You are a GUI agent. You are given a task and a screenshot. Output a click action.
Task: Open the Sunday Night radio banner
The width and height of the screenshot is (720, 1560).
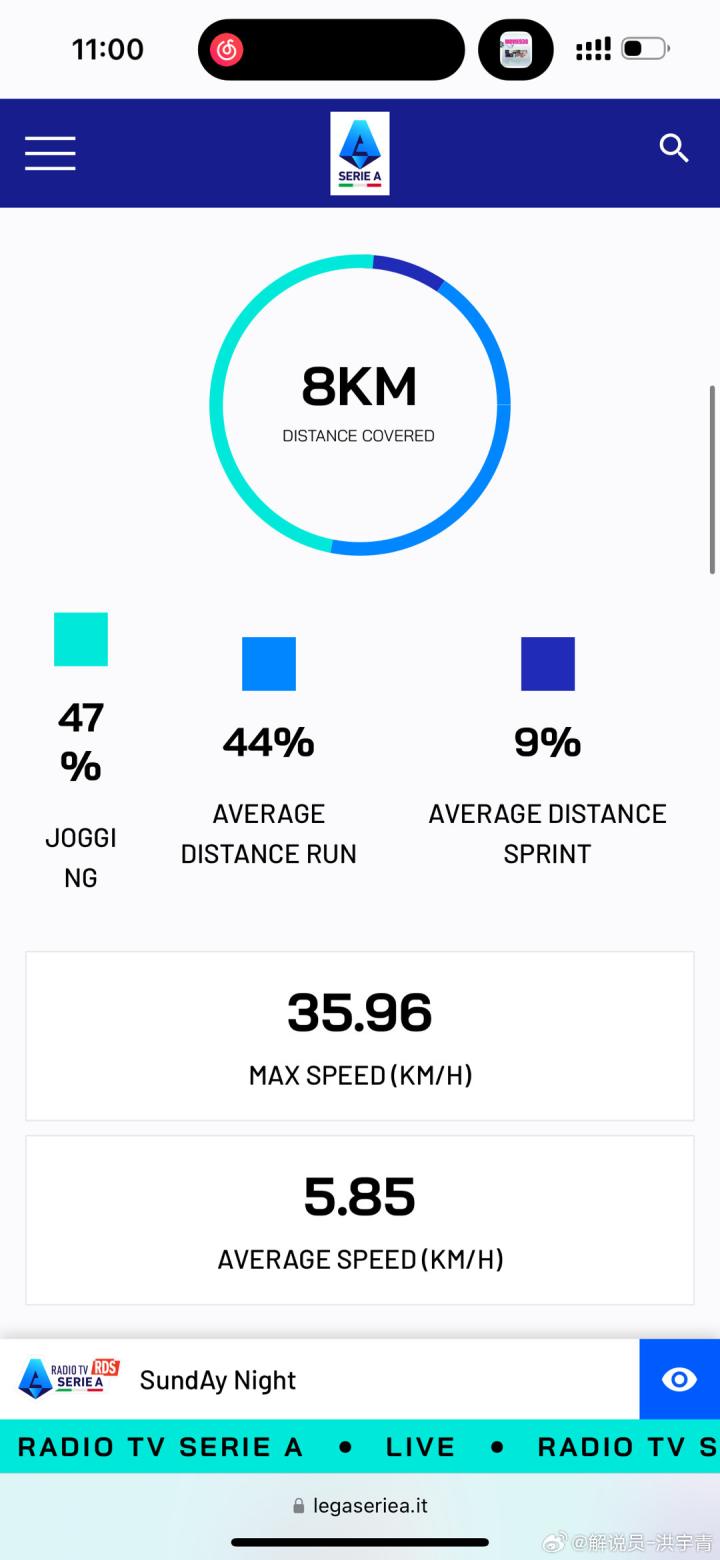(218, 1380)
